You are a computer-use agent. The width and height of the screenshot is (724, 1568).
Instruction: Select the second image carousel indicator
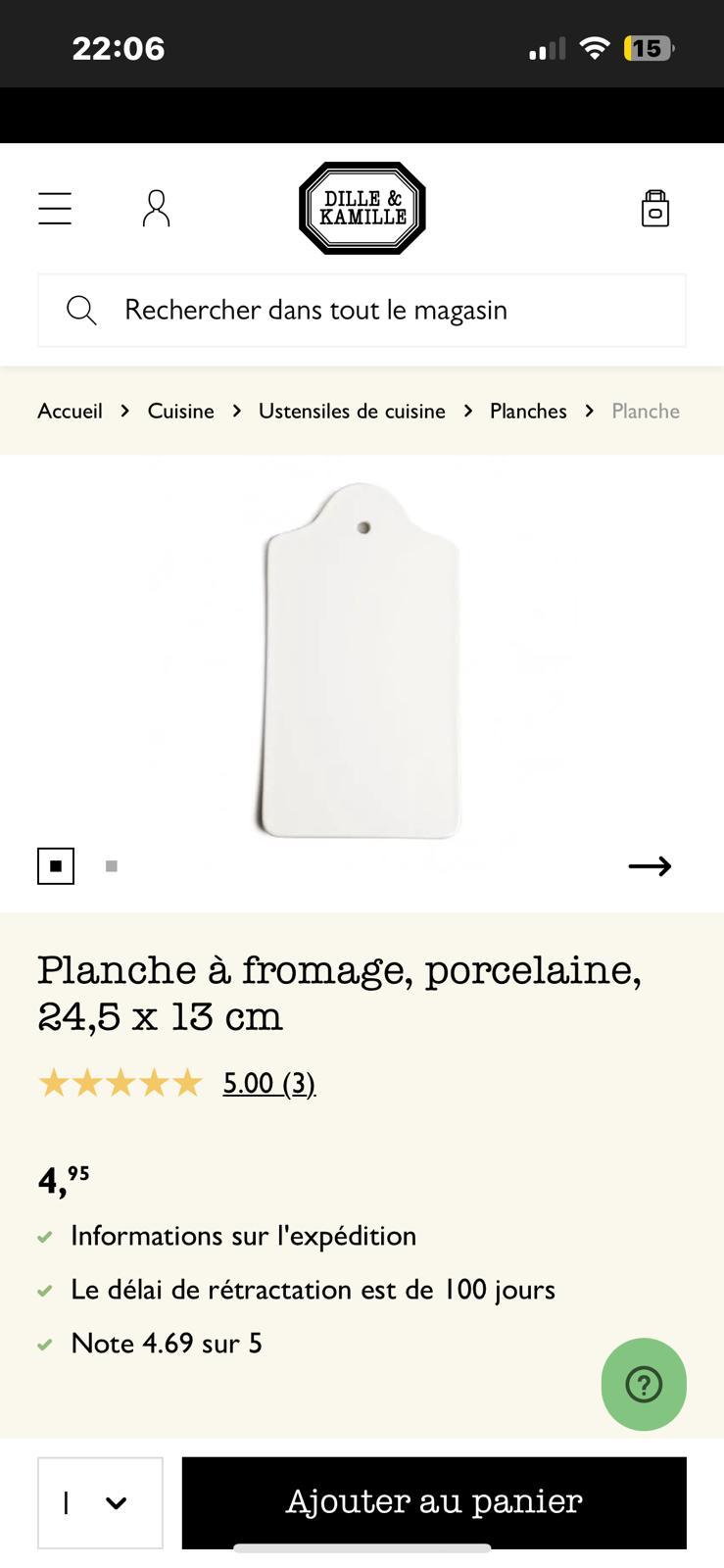point(111,865)
